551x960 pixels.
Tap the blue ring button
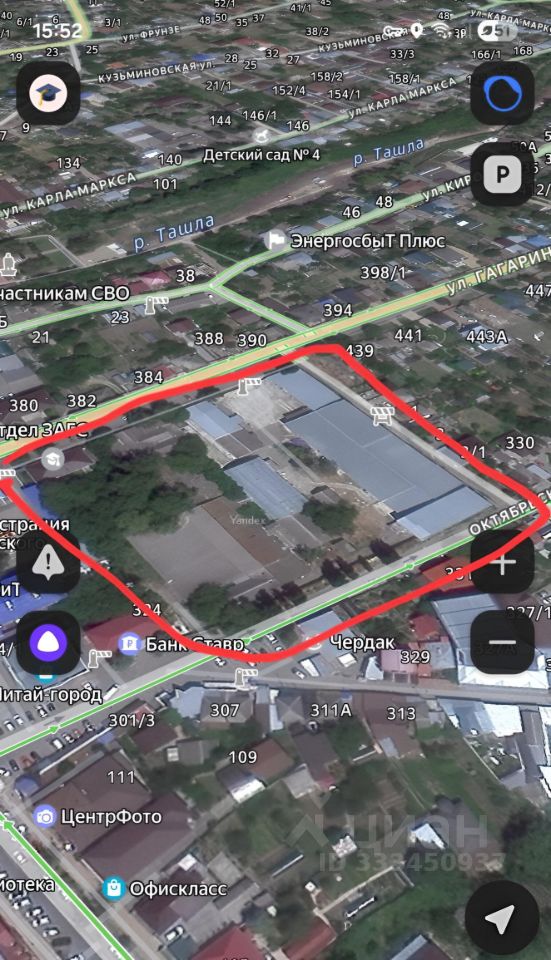pos(502,94)
